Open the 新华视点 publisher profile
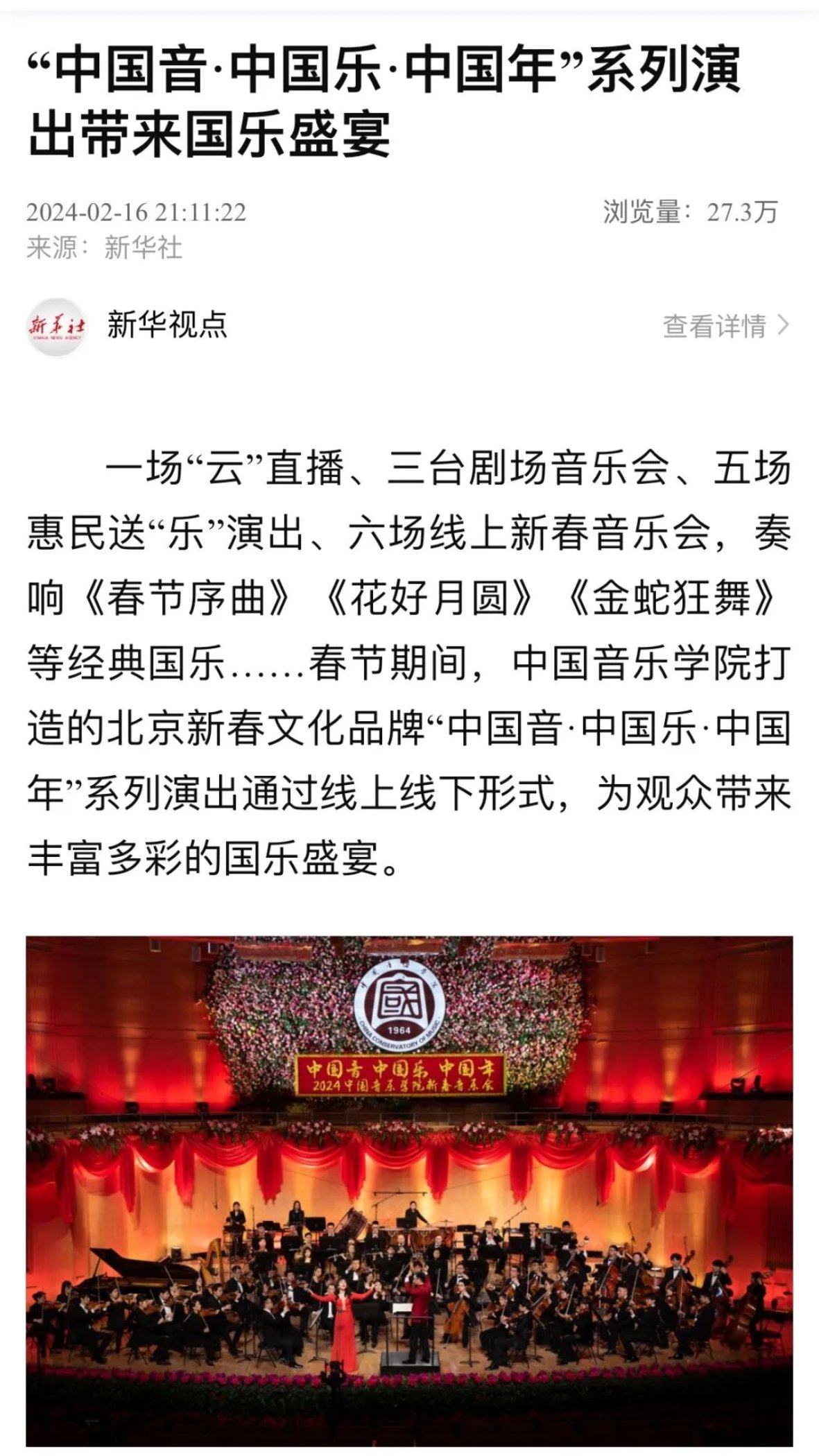The height and width of the screenshot is (1456, 819). (x=166, y=324)
